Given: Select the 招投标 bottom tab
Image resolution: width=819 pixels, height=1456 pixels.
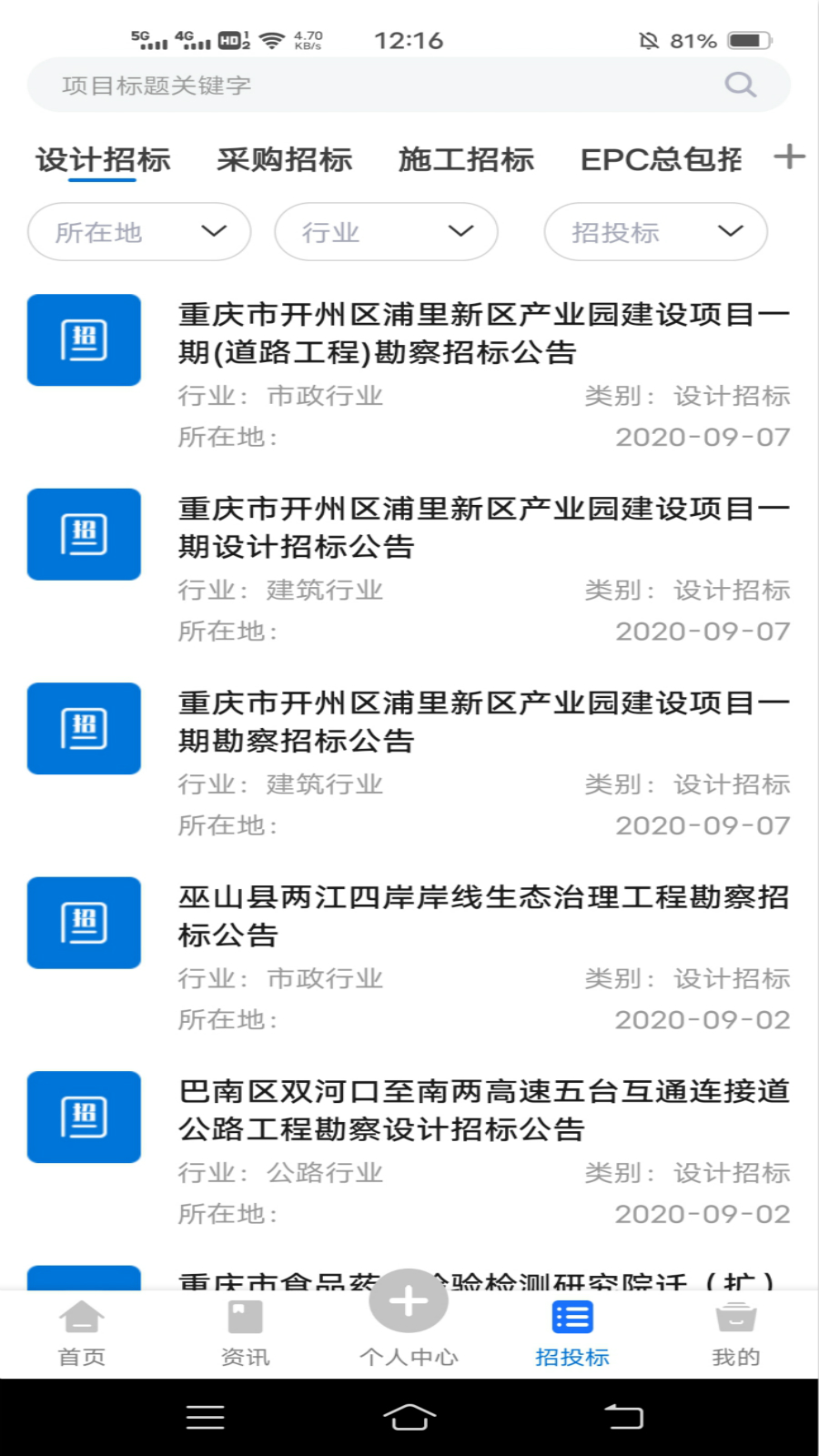Looking at the screenshot, I should coord(572,1334).
